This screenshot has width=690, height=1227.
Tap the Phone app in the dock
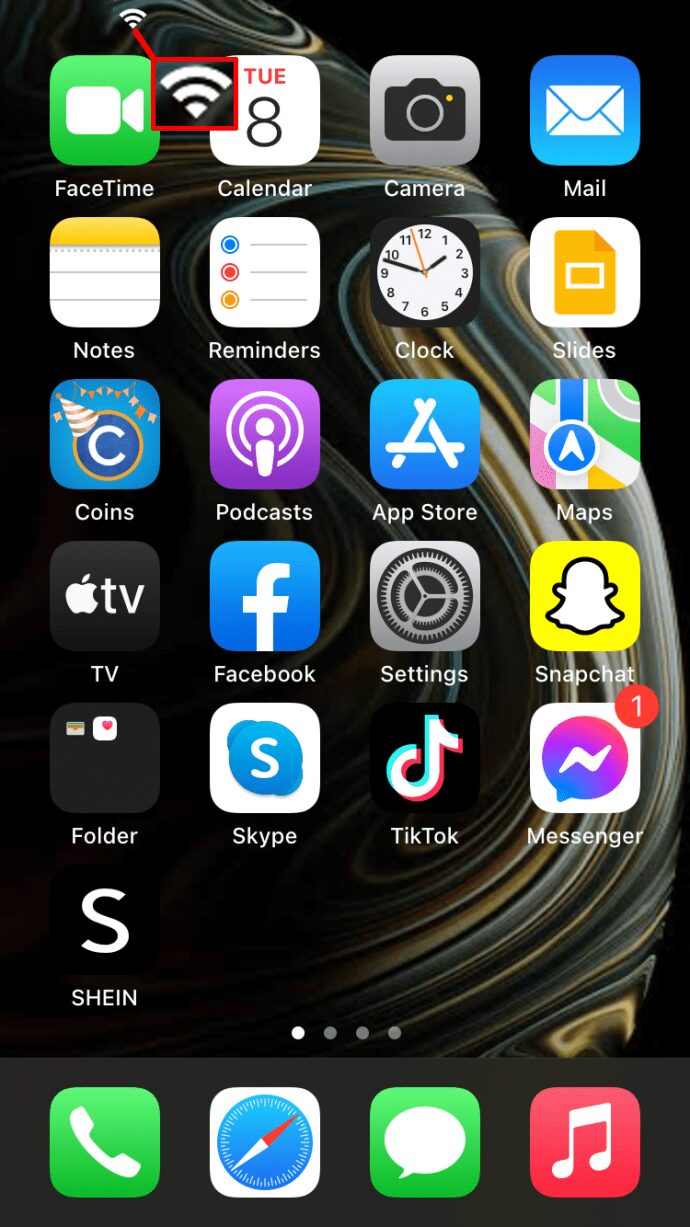coord(104,1143)
